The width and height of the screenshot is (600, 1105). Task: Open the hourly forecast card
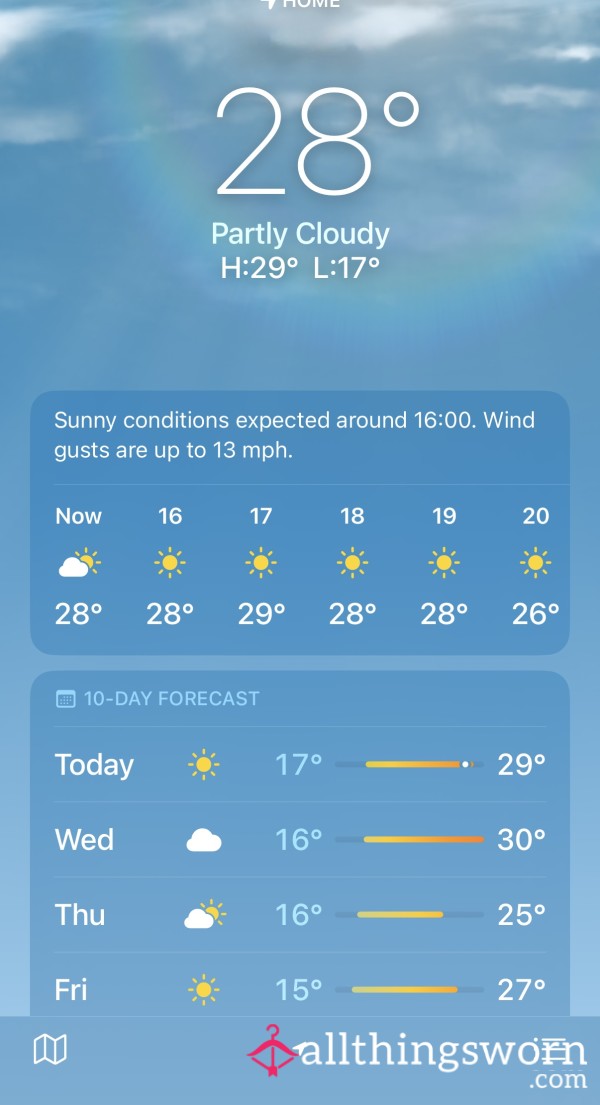[300, 523]
